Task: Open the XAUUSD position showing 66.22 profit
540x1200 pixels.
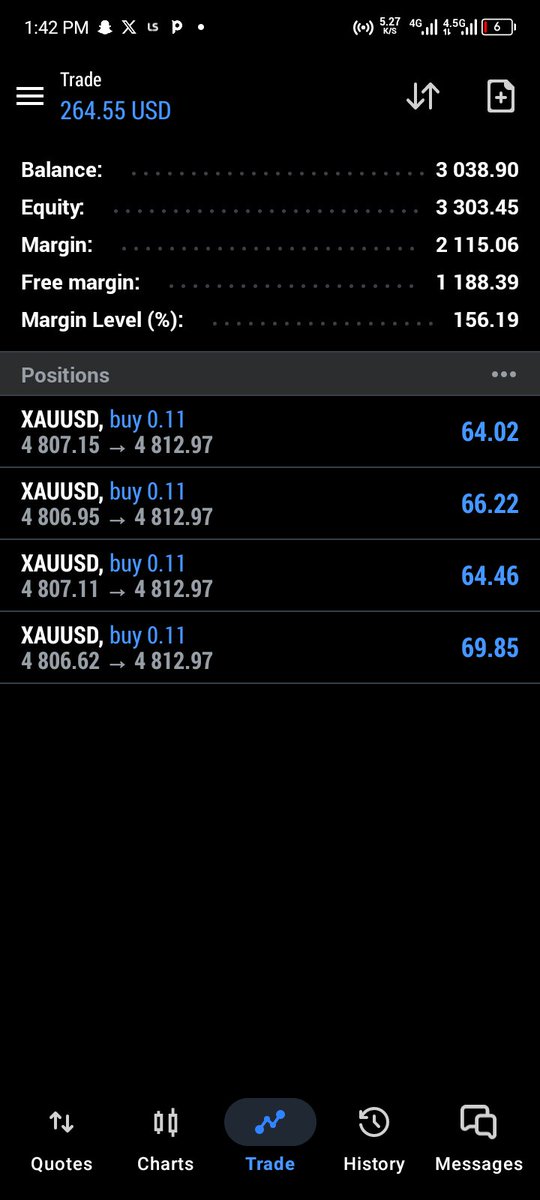Action: pos(270,504)
